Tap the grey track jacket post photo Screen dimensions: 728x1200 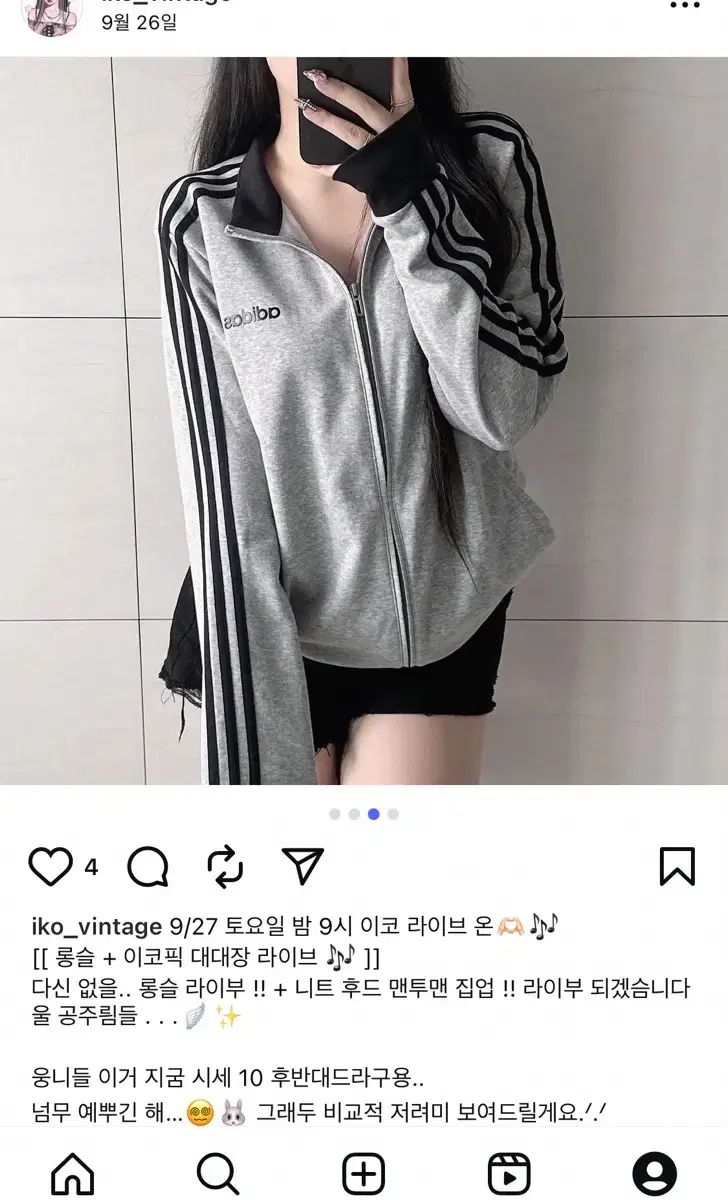coord(364,420)
